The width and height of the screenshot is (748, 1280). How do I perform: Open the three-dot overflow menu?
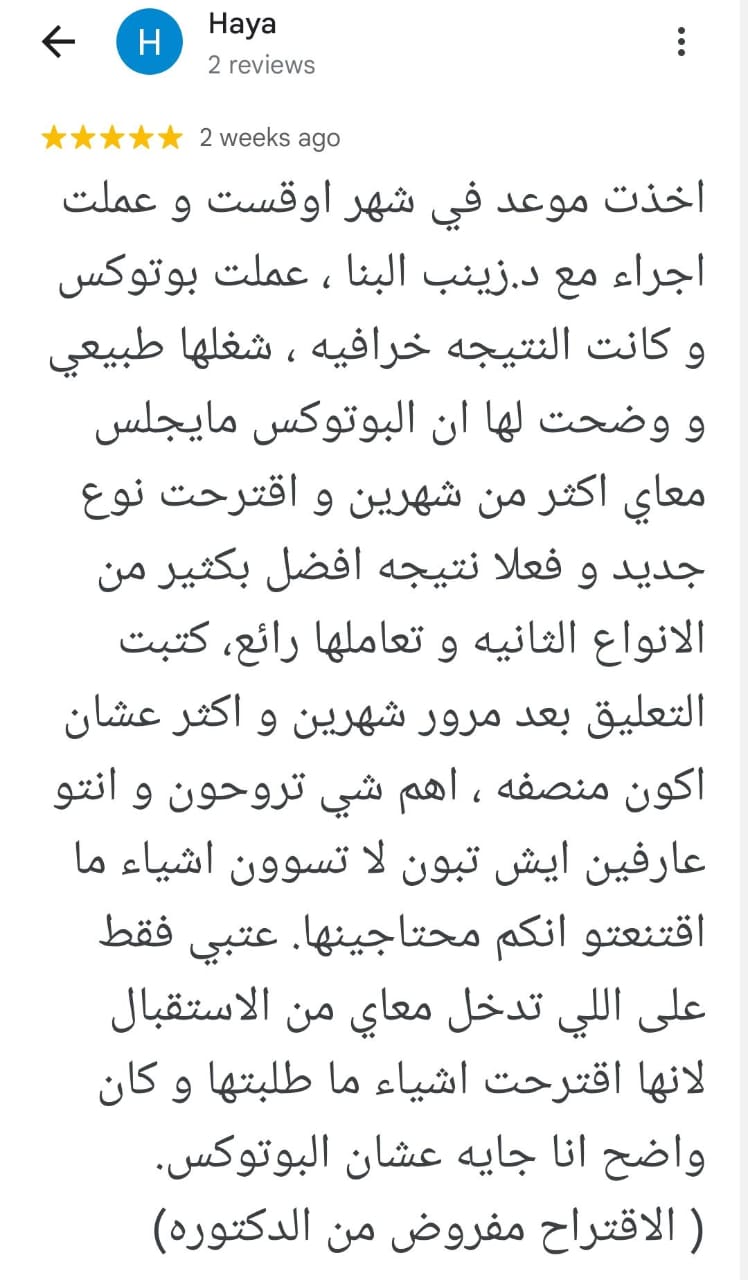[x=681, y=42]
